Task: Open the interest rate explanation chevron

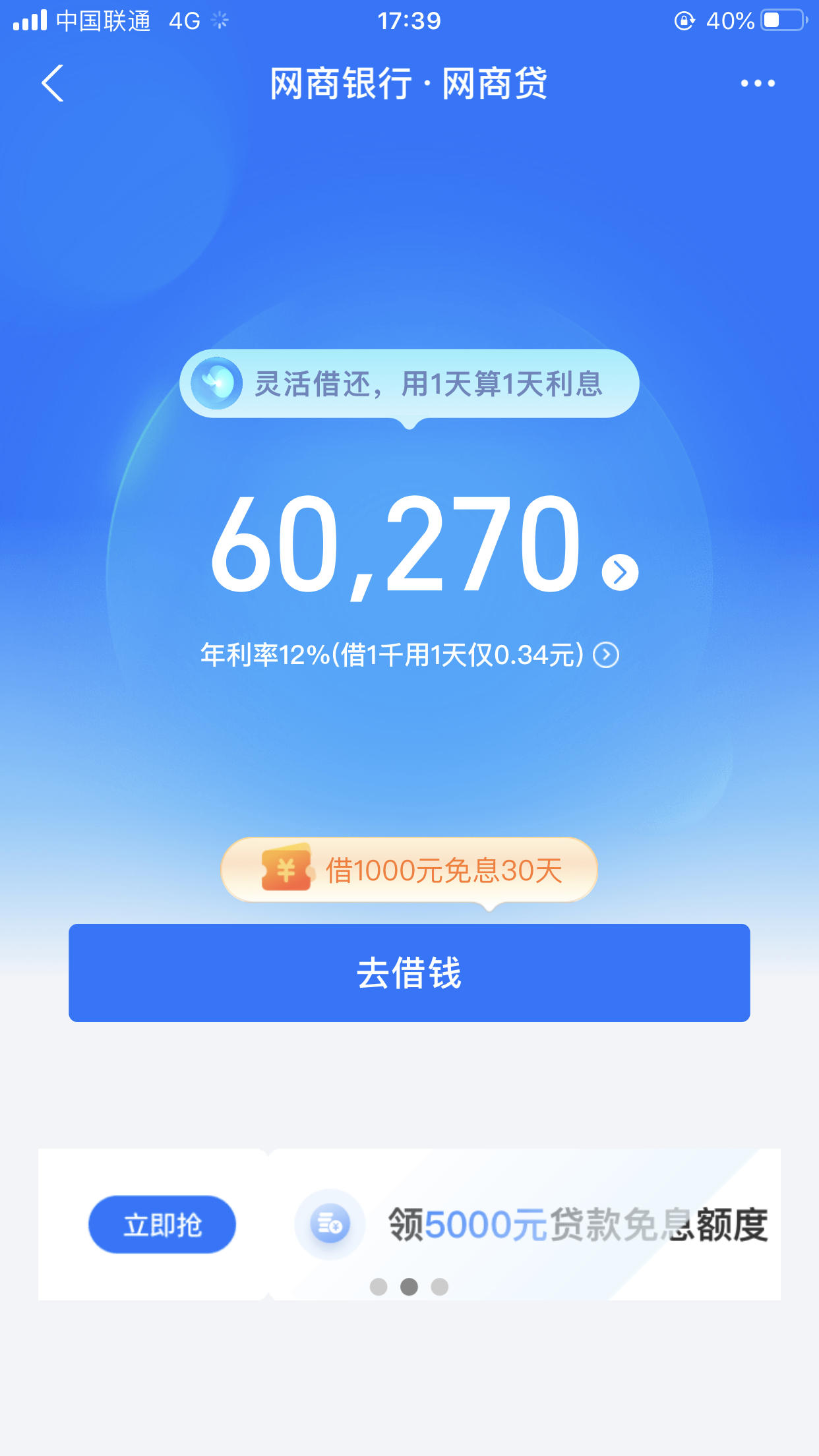Action: click(606, 655)
